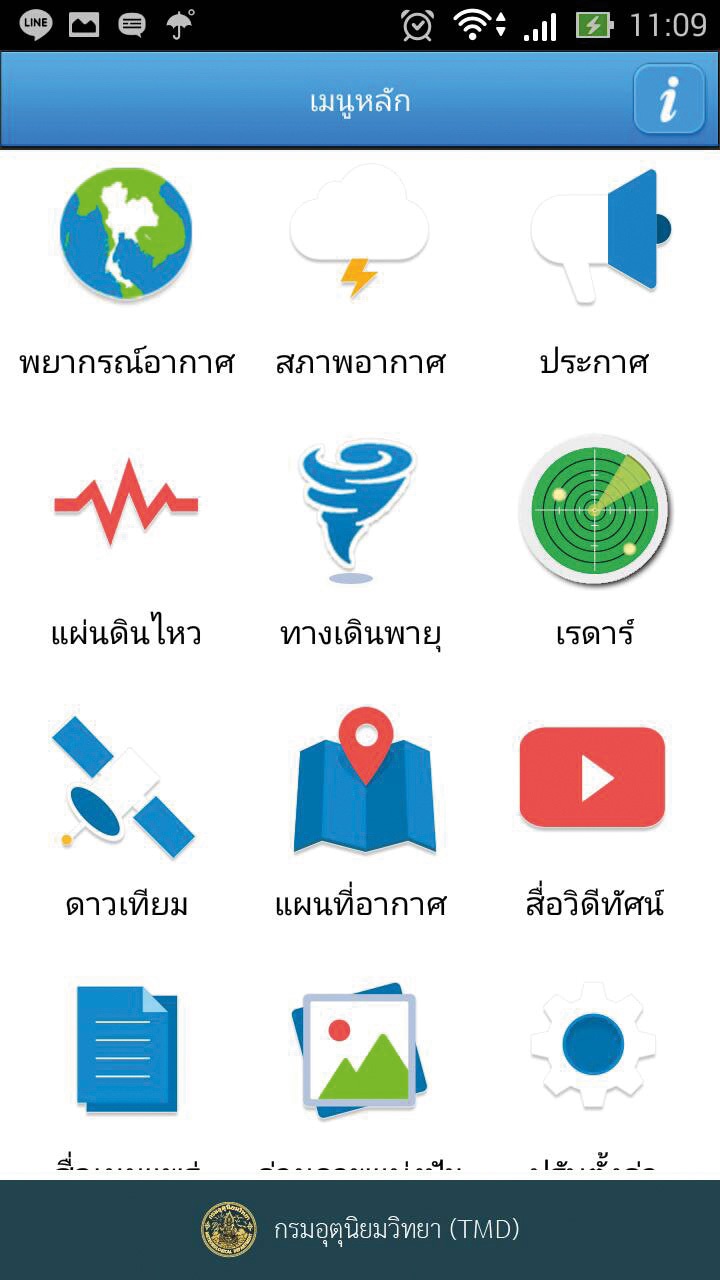Open the info button in the header

[669, 100]
